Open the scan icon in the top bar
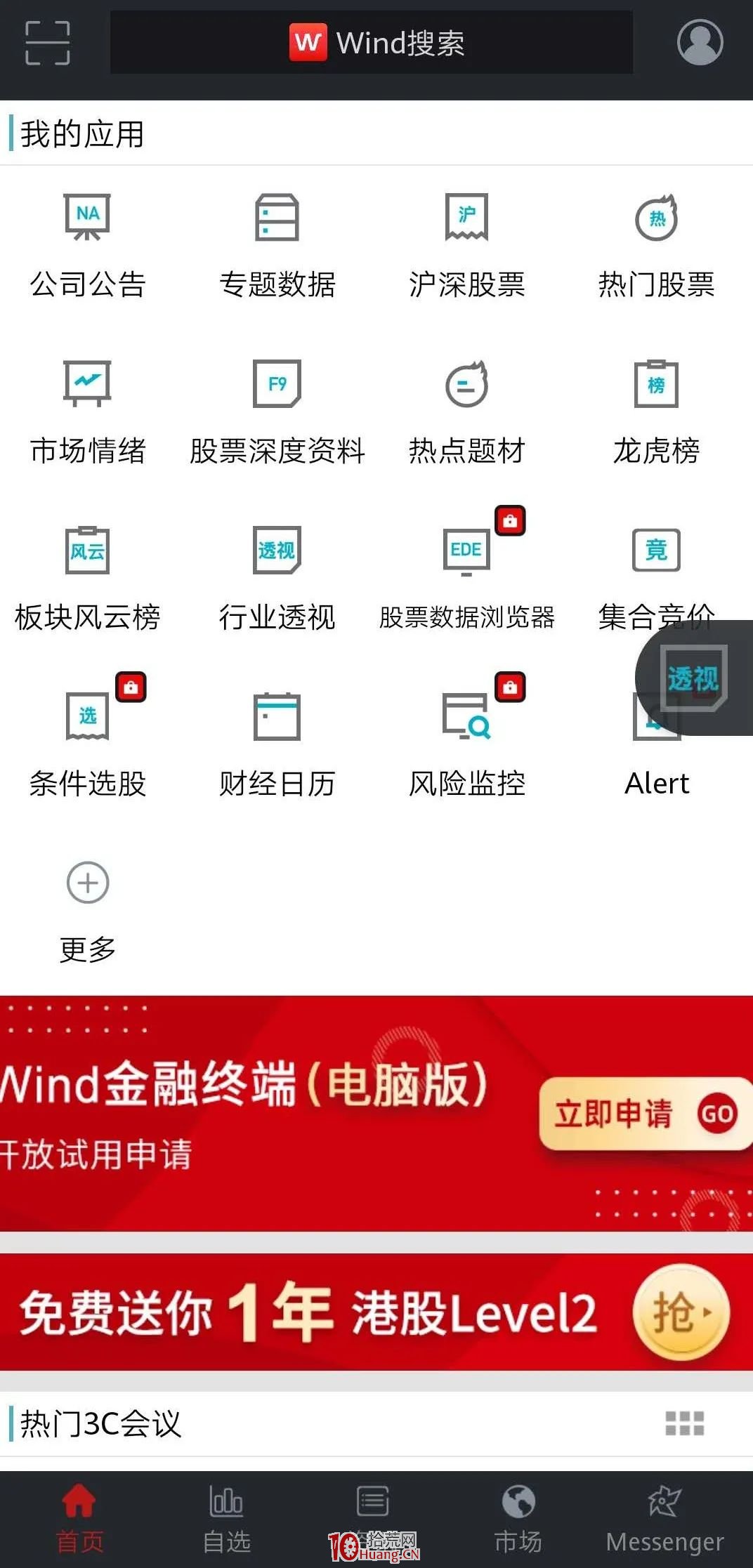The width and height of the screenshot is (753, 1568). pyautogui.click(x=47, y=43)
